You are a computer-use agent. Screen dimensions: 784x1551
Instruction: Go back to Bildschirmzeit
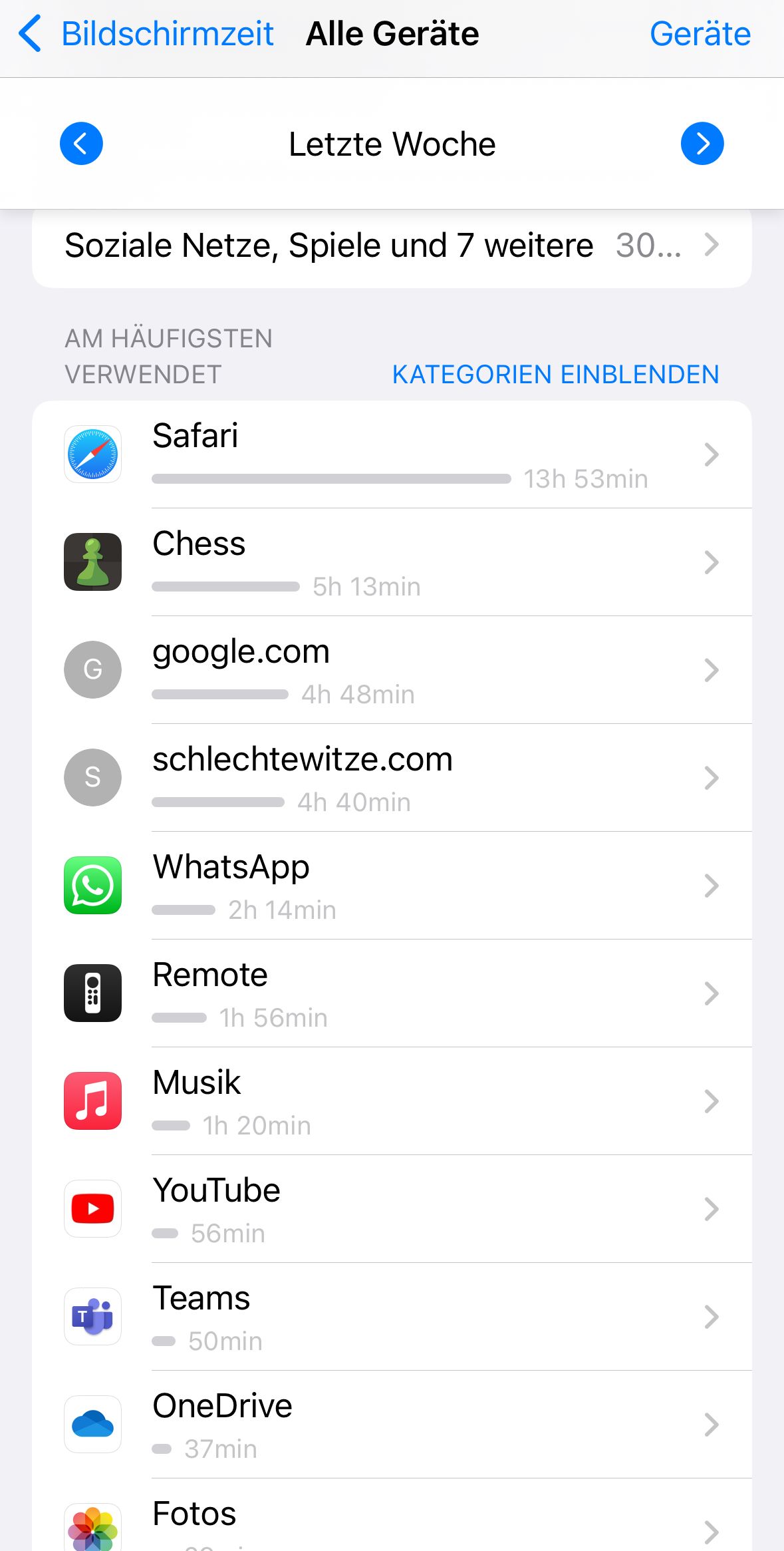coord(146,34)
